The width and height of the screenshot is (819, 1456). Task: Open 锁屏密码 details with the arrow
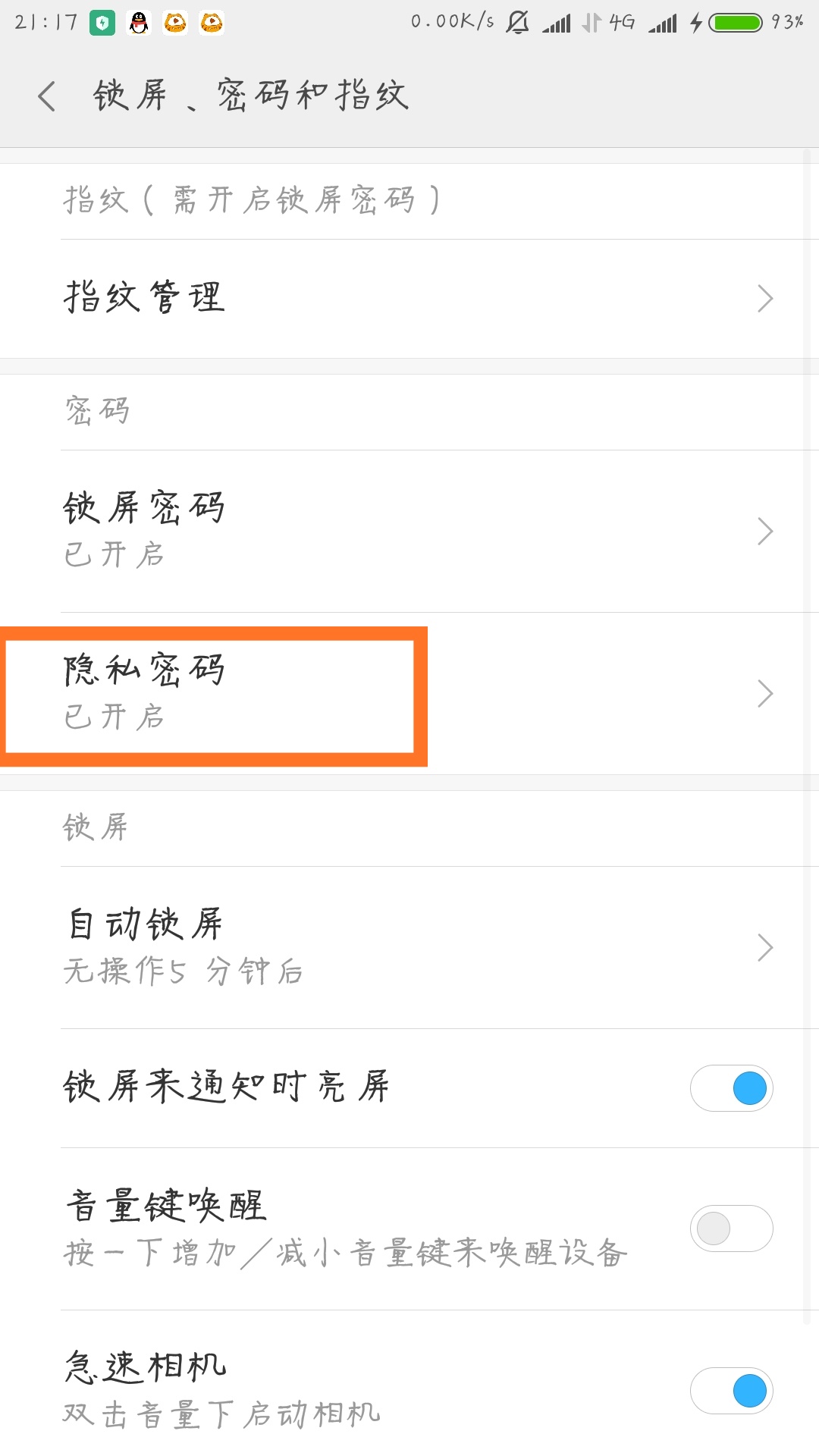765,531
